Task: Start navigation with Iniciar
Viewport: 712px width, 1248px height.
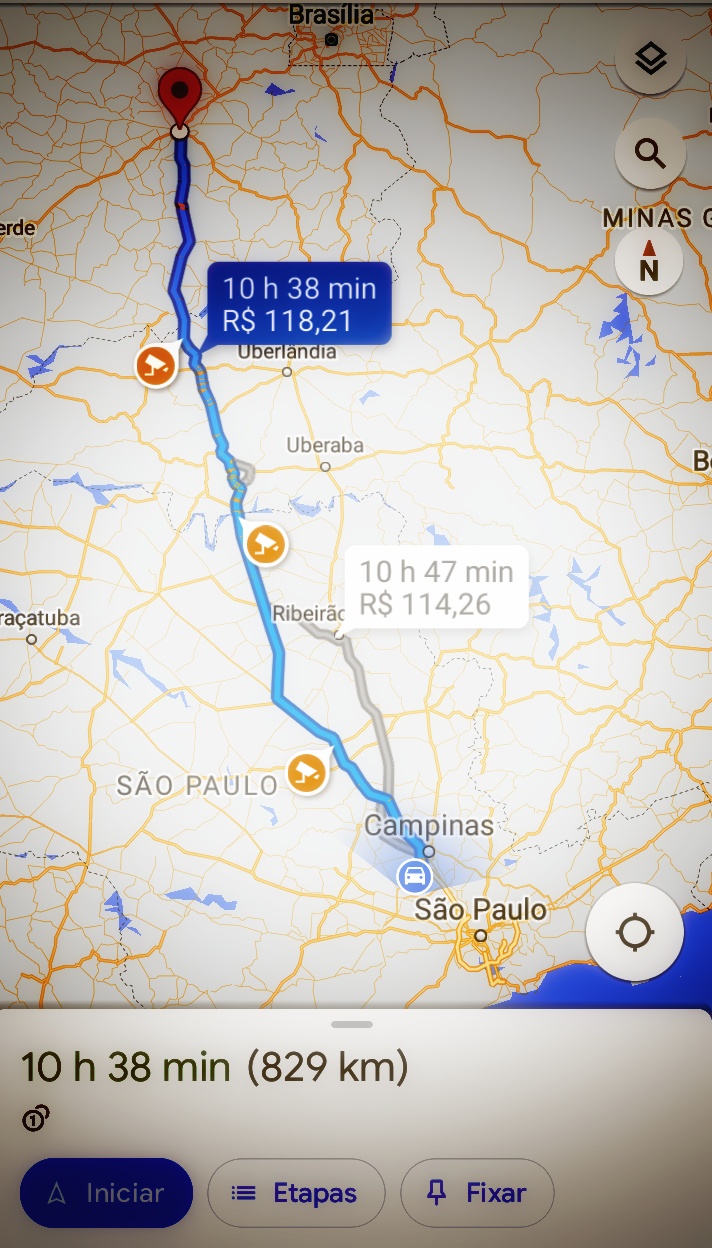Action: click(106, 1193)
